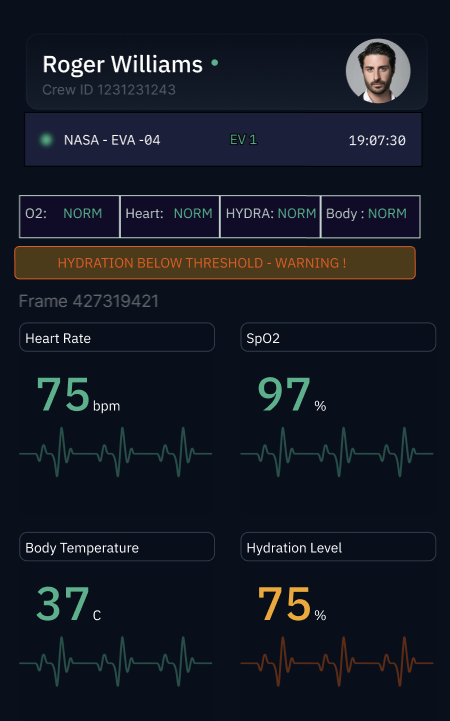Open the Body Temperature panel

point(117,547)
